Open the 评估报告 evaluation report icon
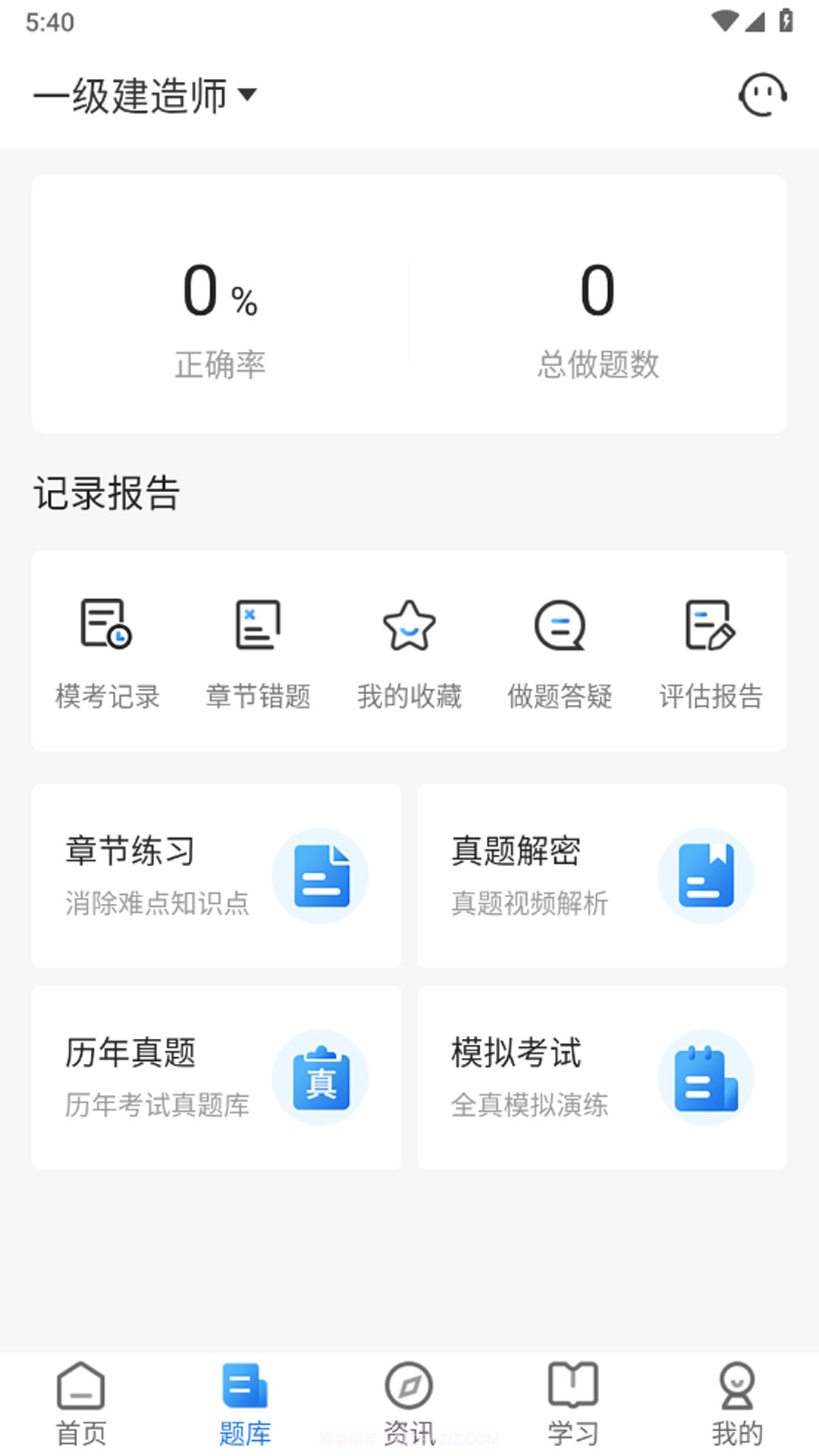Viewport: 819px width, 1456px height. [x=710, y=626]
